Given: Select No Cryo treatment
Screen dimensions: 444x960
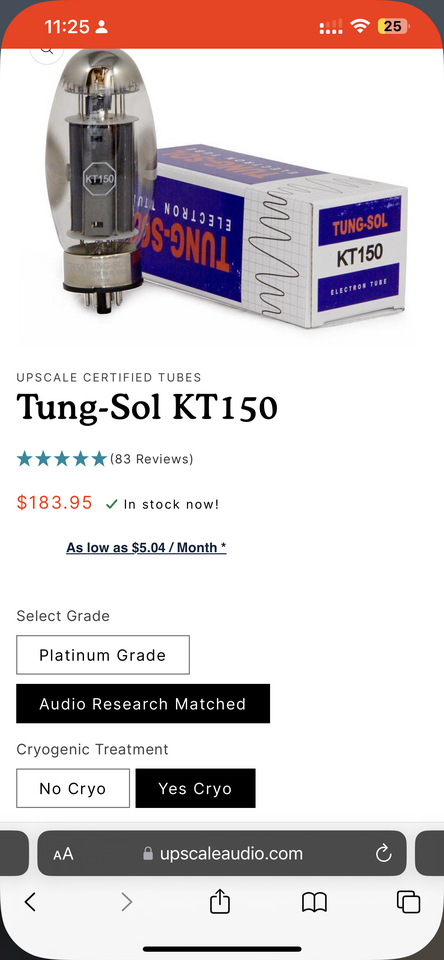Looking at the screenshot, I should pos(73,788).
